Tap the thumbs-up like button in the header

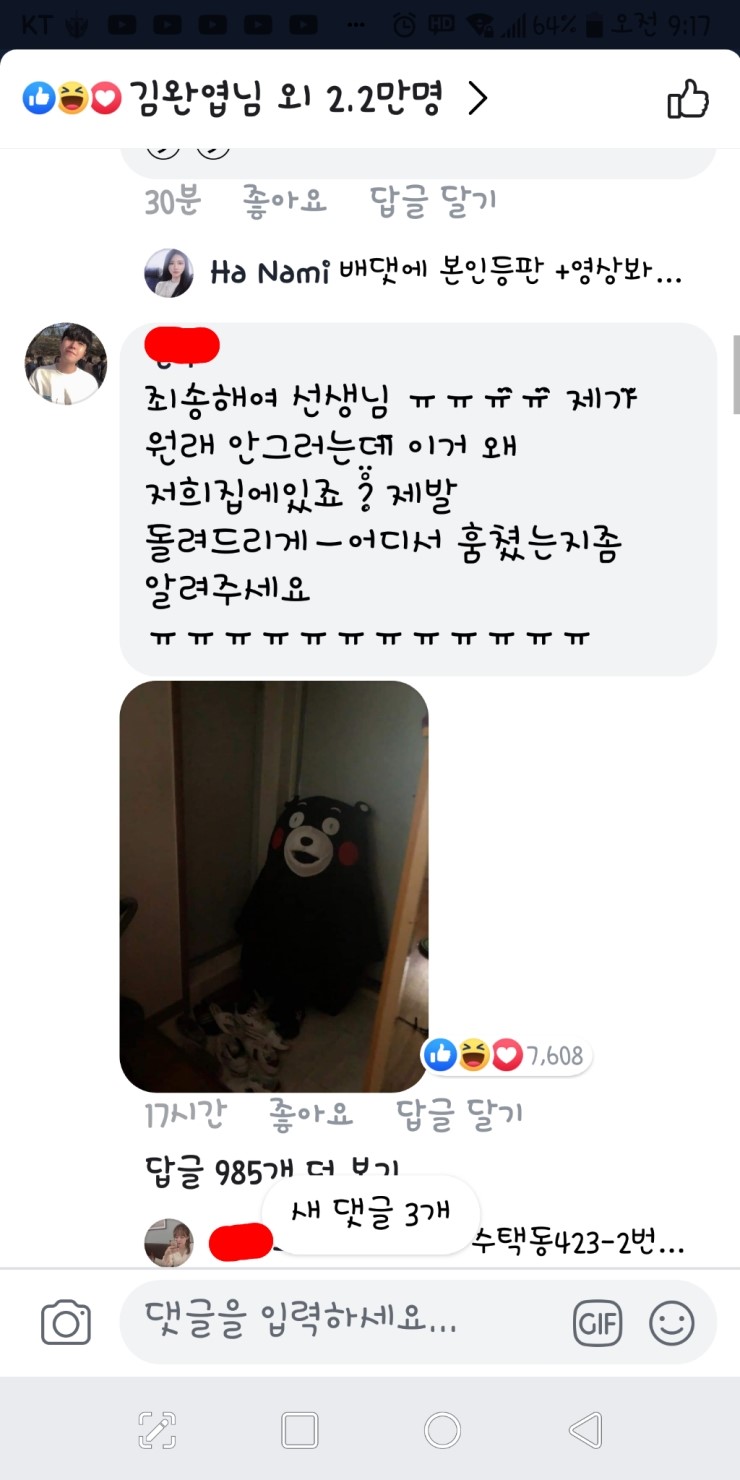click(688, 99)
